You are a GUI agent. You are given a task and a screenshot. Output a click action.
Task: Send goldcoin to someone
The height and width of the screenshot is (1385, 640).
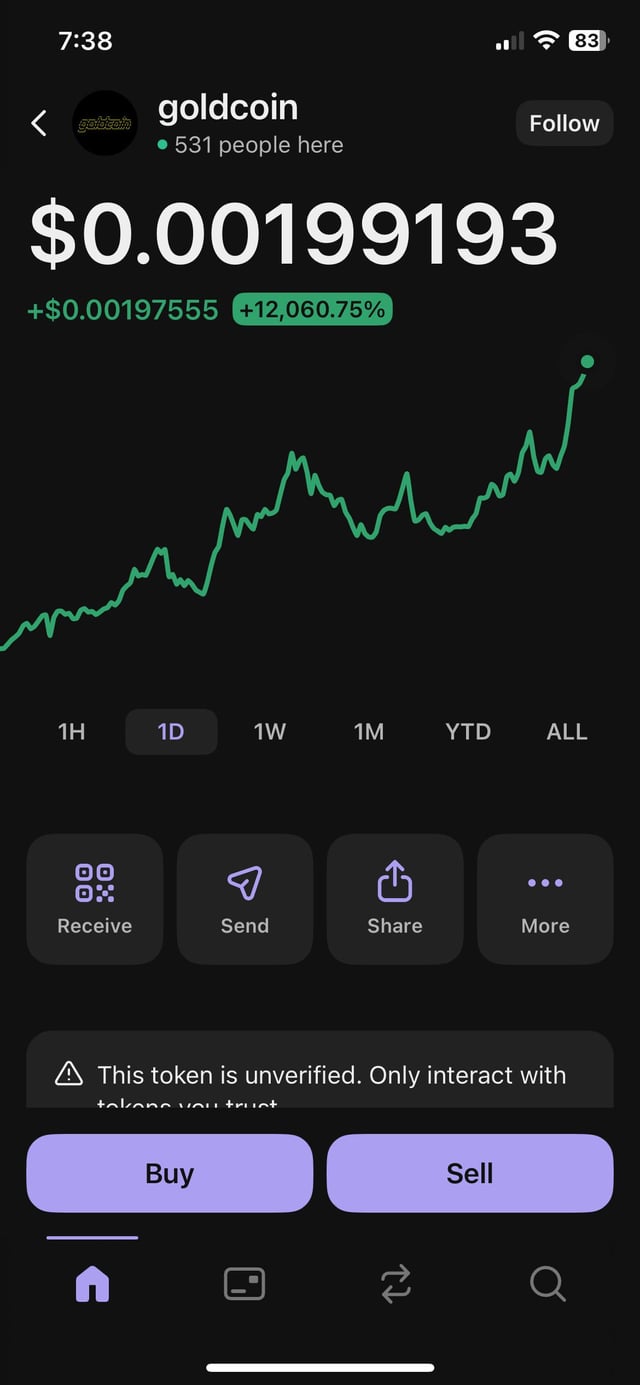pyautogui.click(x=245, y=898)
